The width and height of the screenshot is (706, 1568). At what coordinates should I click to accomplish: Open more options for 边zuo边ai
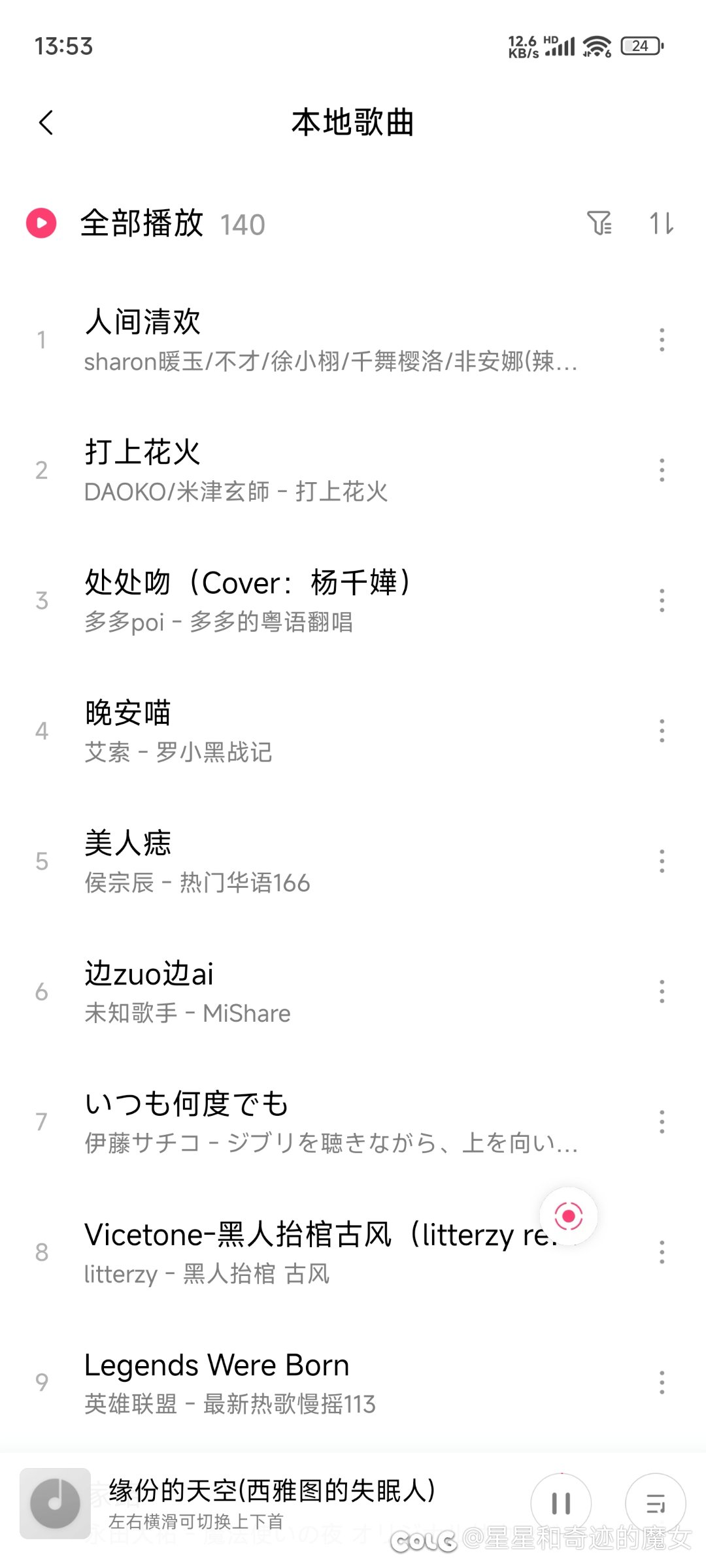coord(662,992)
